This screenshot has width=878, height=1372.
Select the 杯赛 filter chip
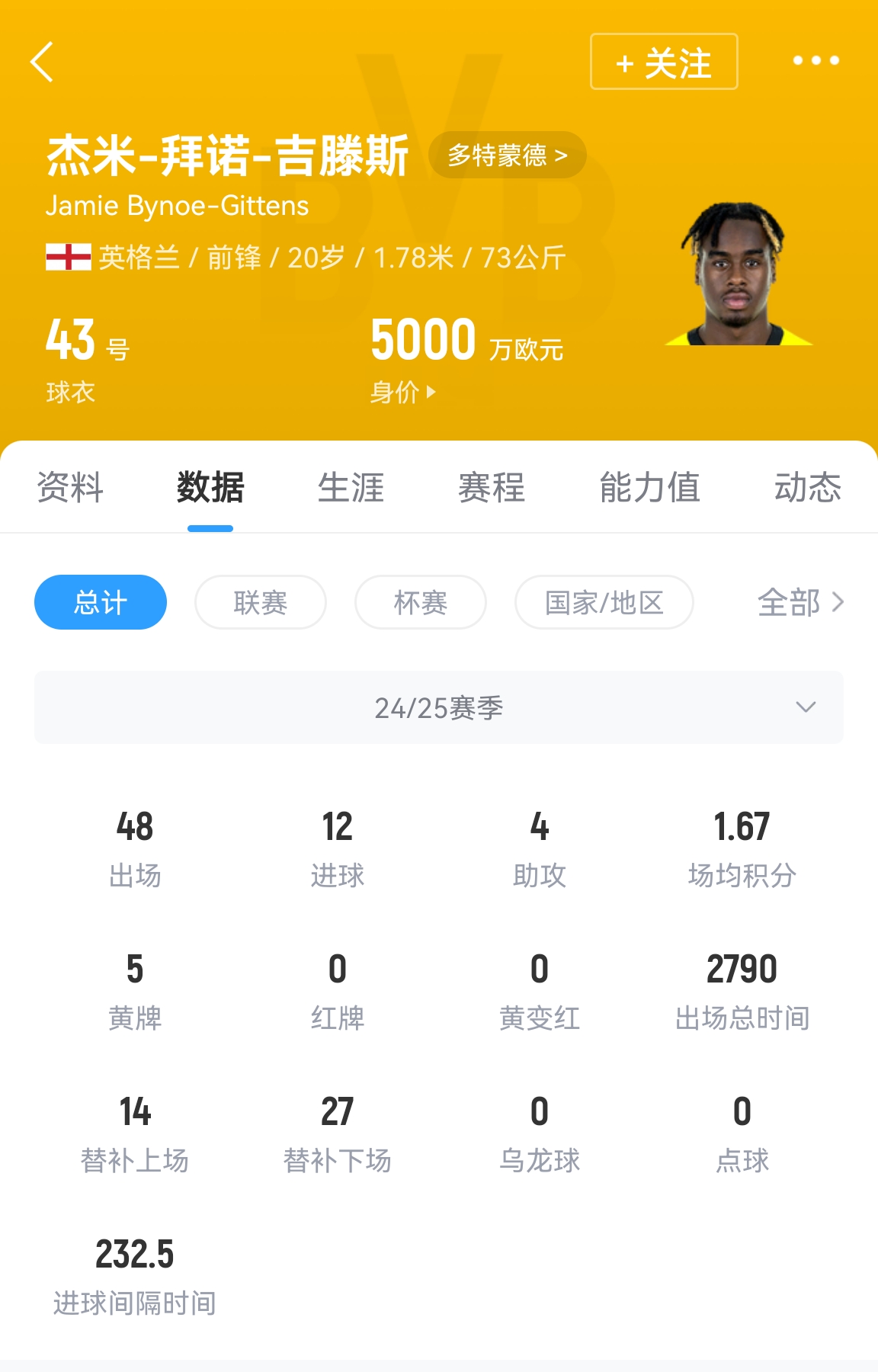click(421, 602)
